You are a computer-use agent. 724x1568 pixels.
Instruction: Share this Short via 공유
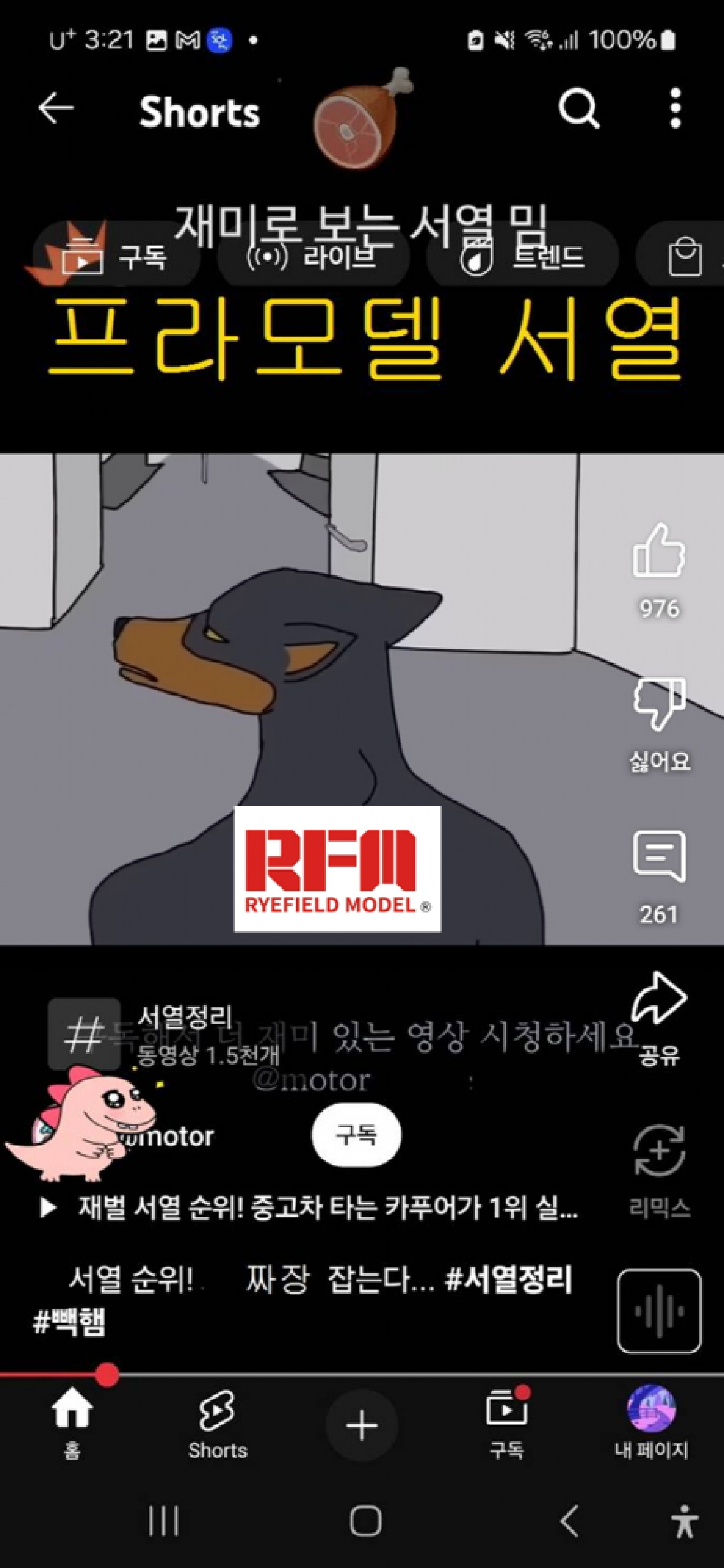click(659, 998)
